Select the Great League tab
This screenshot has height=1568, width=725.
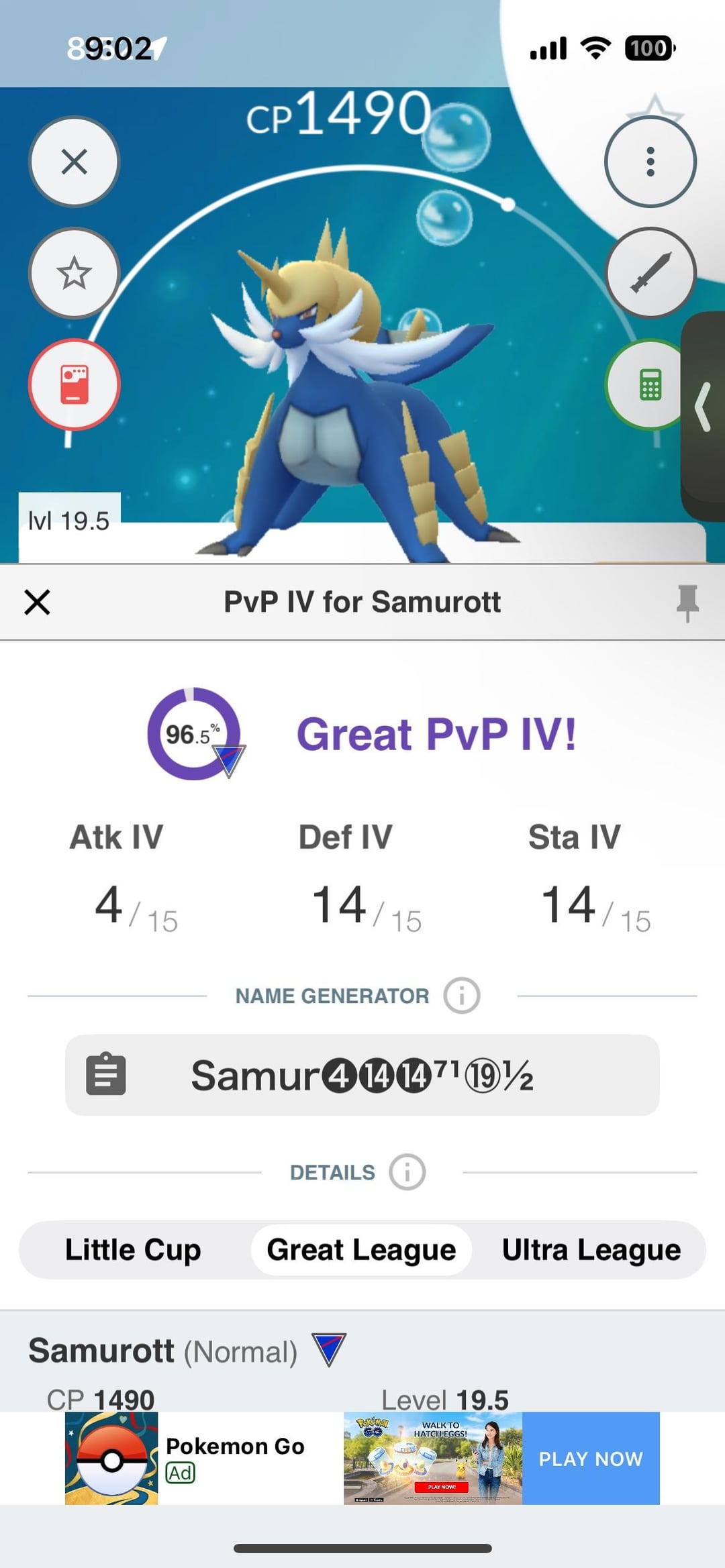[x=361, y=1250]
